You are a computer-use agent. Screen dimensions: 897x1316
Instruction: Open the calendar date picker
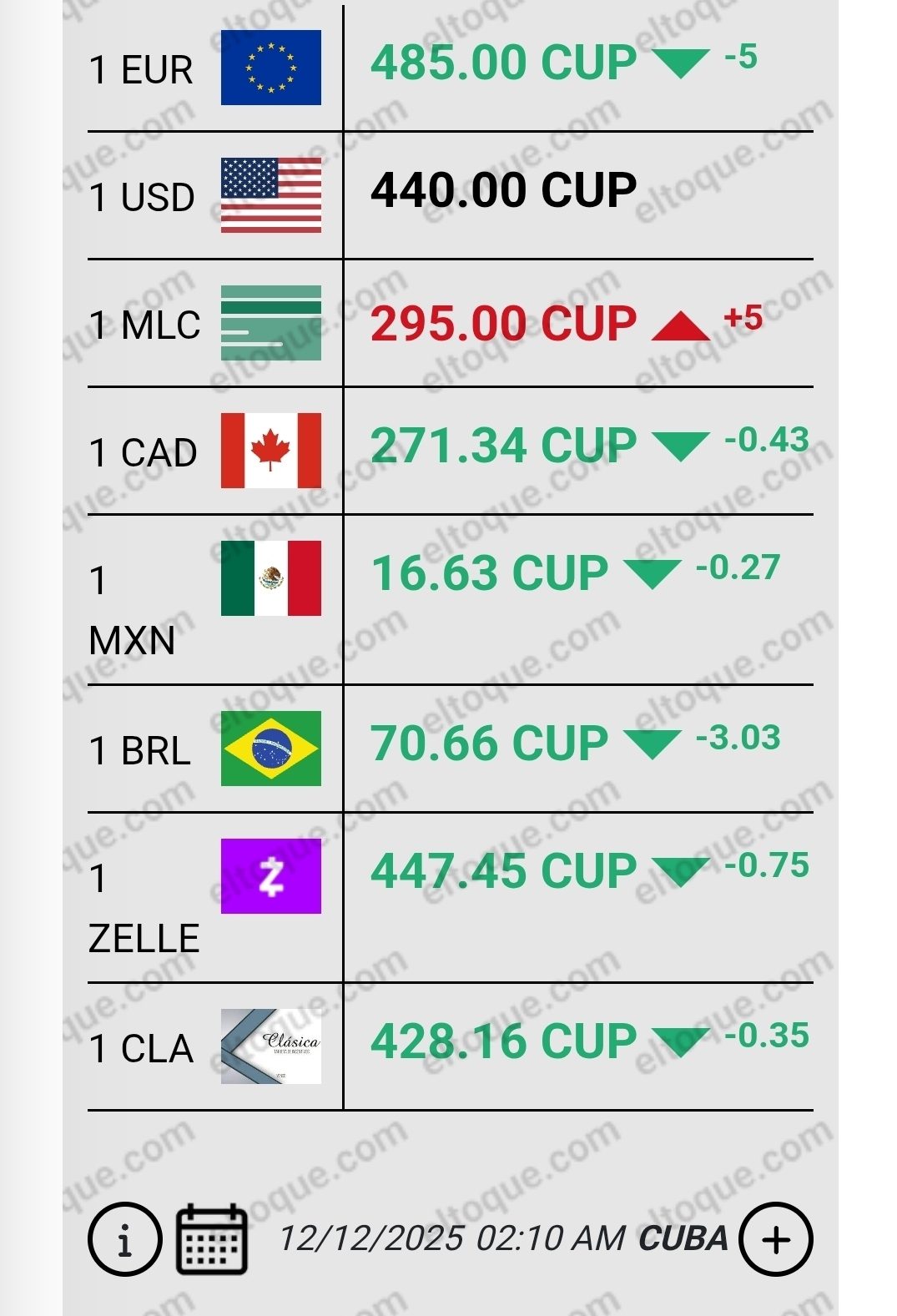coord(212,1239)
